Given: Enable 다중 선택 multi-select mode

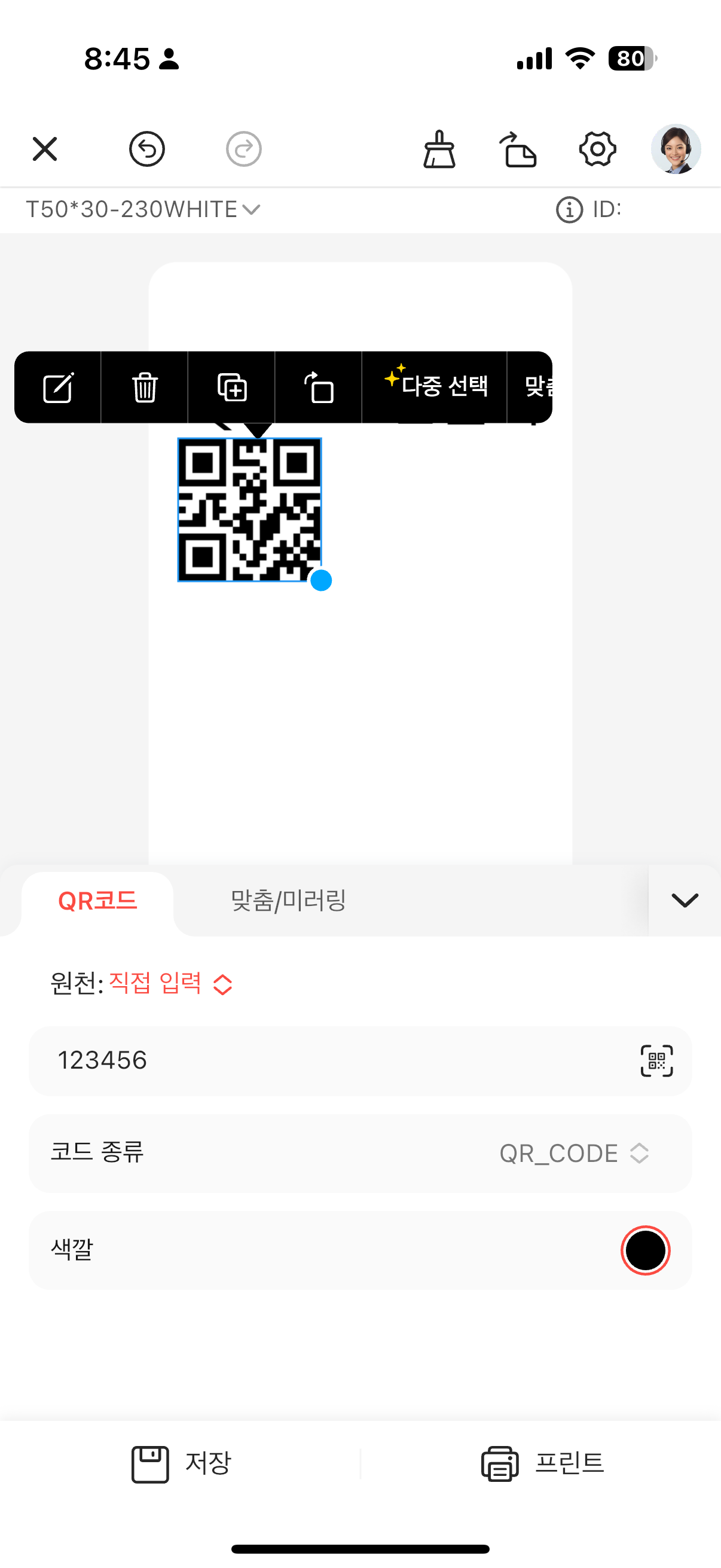Looking at the screenshot, I should (x=436, y=386).
